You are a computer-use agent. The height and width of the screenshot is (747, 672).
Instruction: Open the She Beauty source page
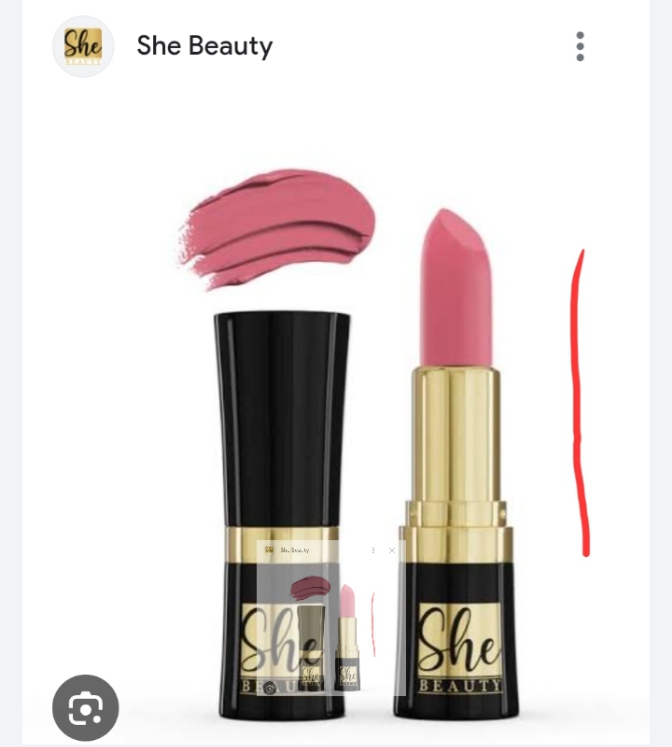pos(204,46)
